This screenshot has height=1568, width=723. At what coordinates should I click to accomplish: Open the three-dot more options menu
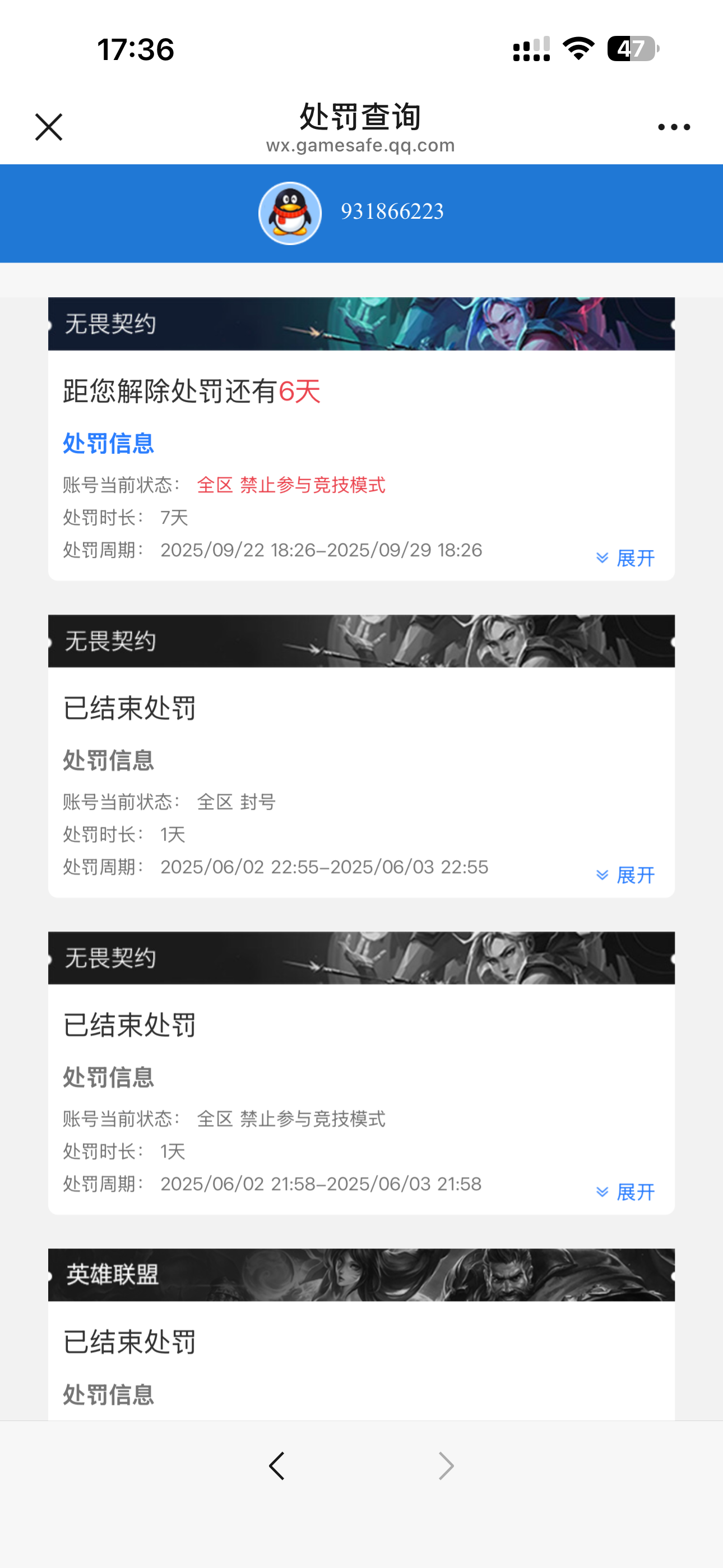674,127
